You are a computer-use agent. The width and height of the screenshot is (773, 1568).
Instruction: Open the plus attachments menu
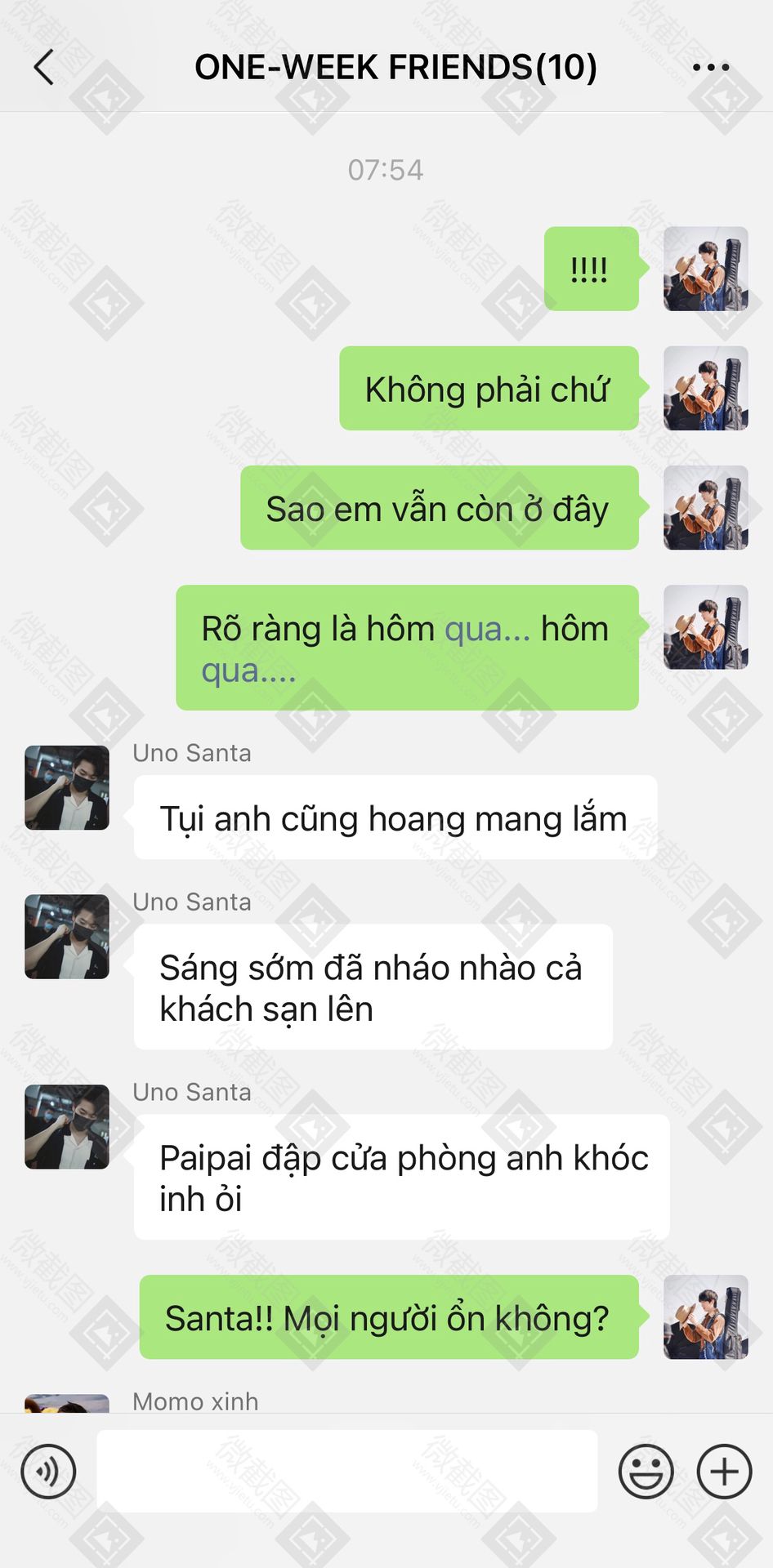[724, 1472]
